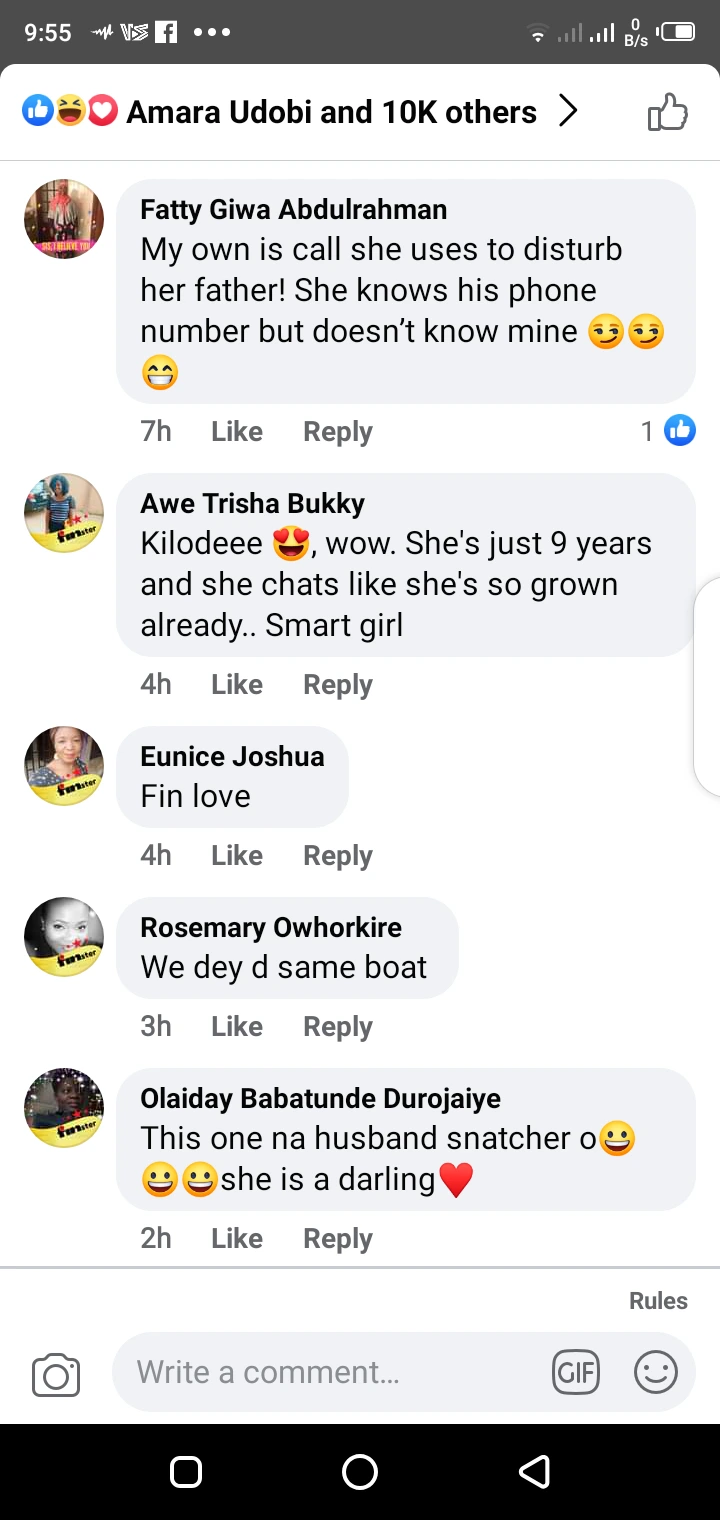
Task: Like the post with thumbs-up icon
Action: pyautogui.click(x=668, y=112)
